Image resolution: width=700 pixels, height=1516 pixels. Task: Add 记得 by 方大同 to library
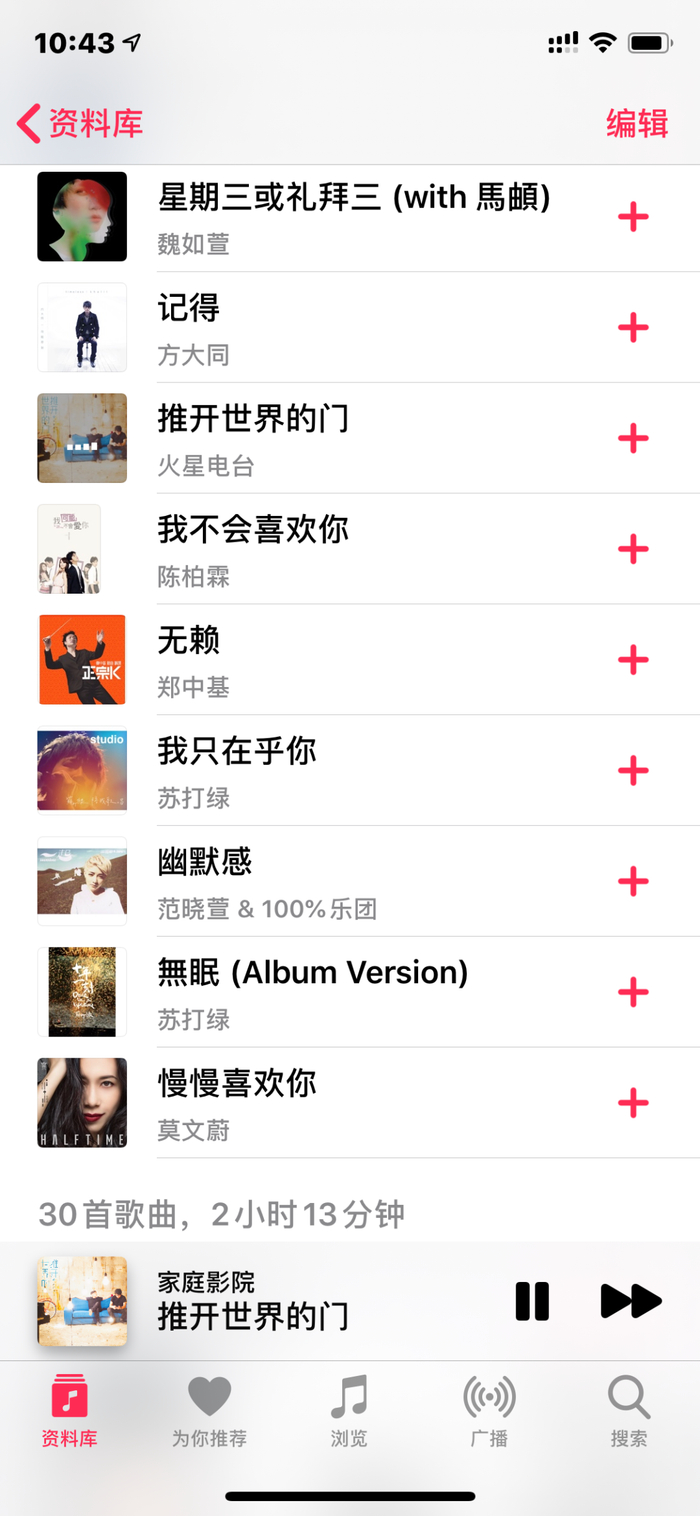pyautogui.click(x=633, y=328)
